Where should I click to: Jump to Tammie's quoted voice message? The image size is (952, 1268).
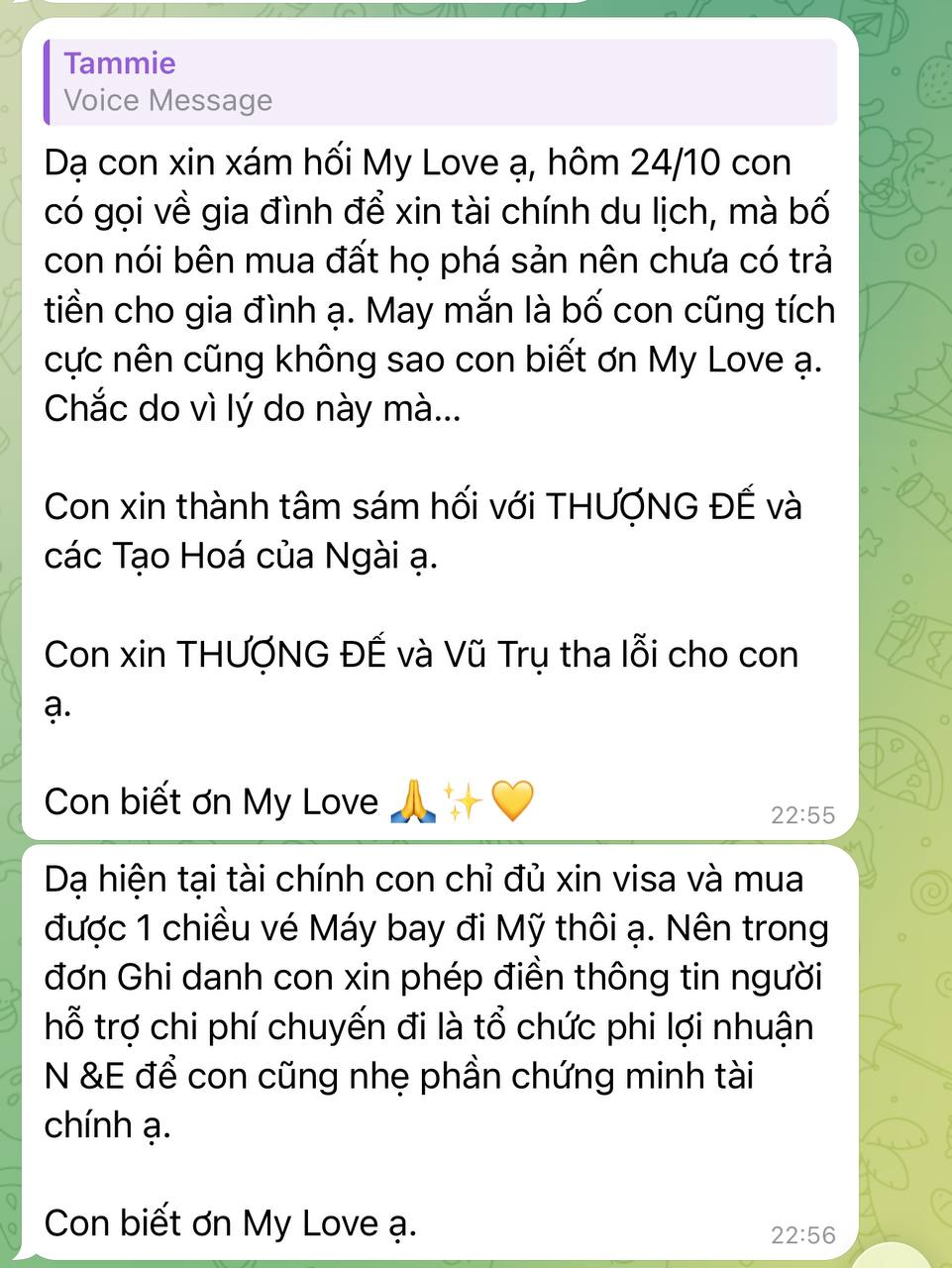[440, 82]
